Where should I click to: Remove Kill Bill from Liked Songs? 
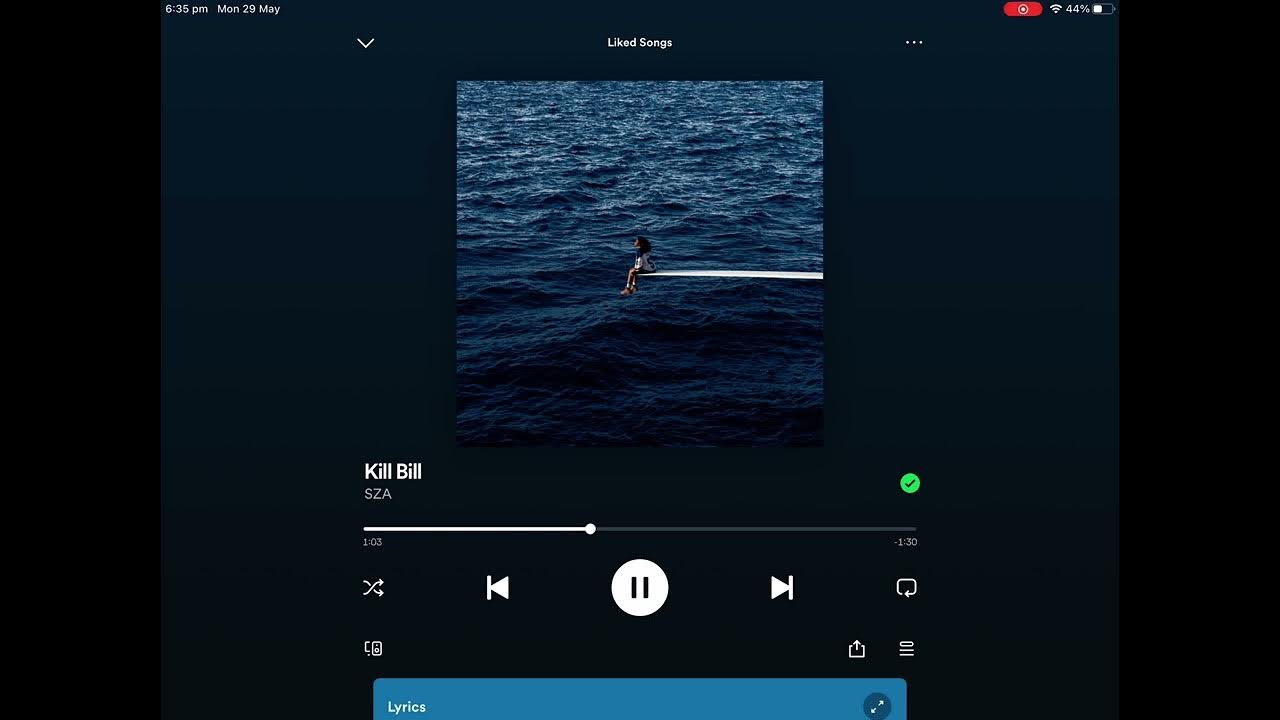[x=910, y=484]
